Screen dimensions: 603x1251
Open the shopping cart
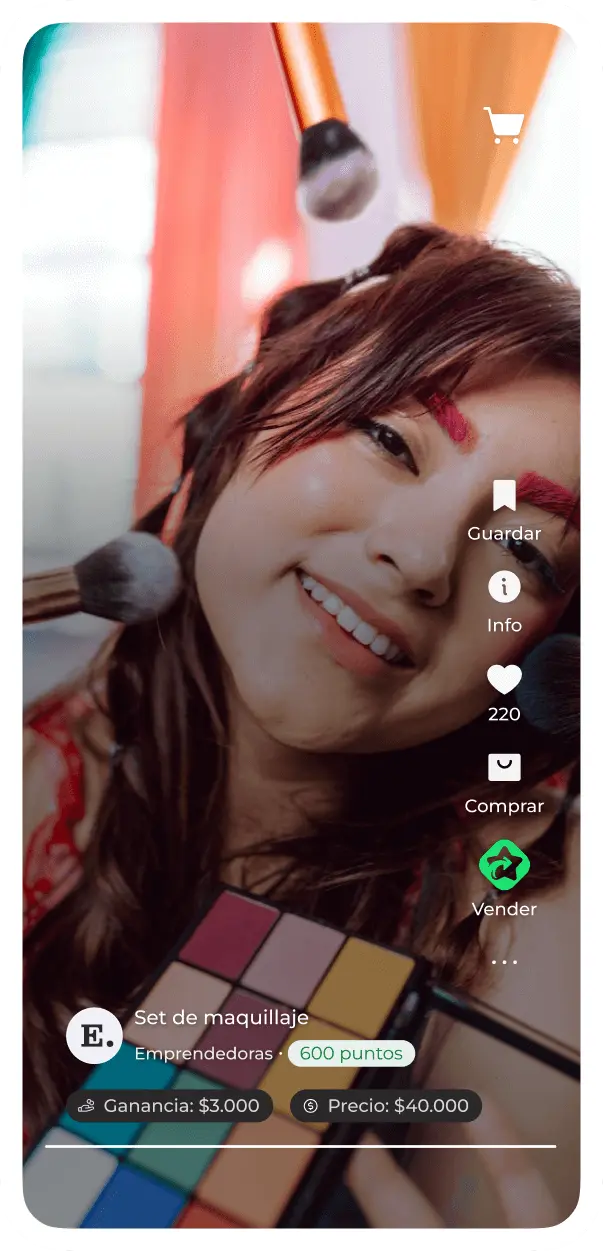coord(503,126)
